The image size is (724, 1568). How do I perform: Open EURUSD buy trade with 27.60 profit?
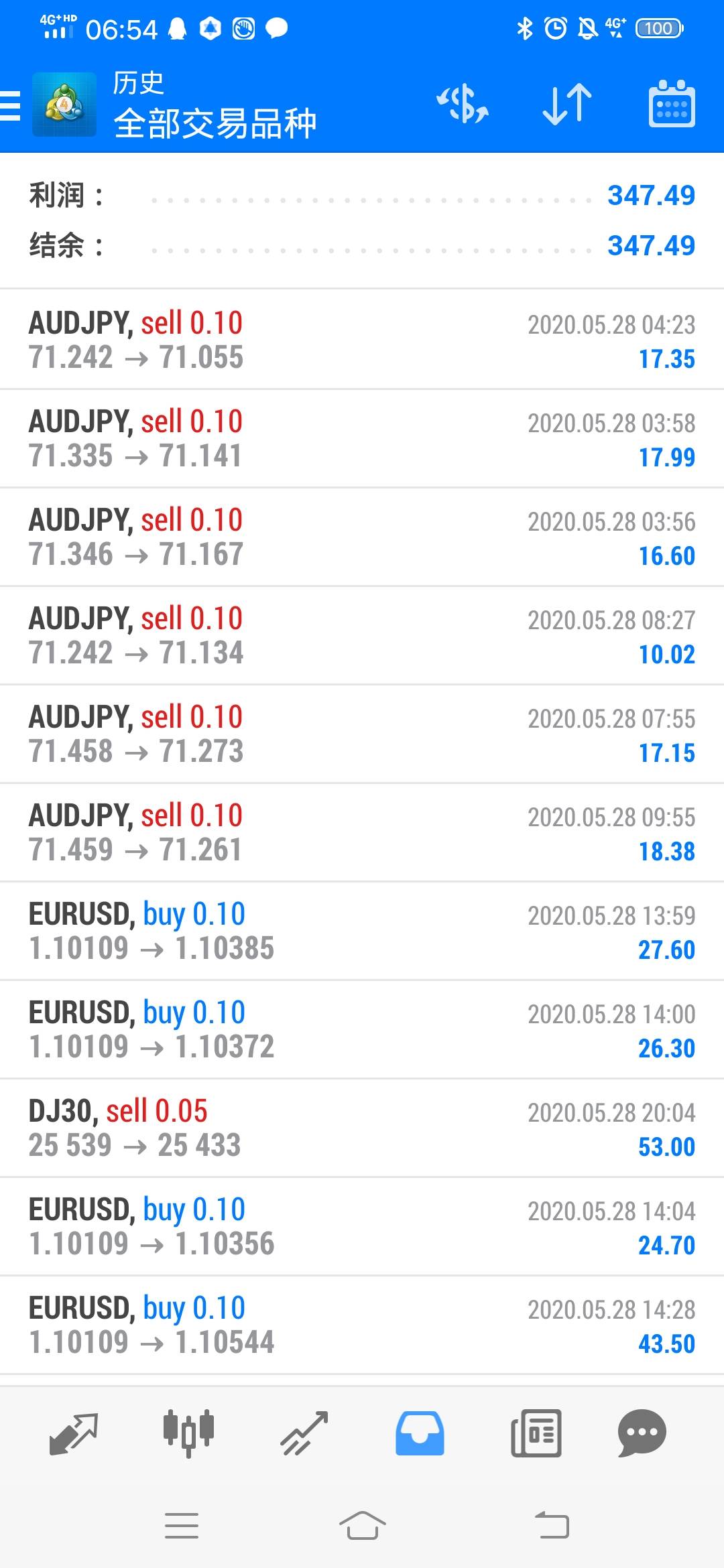tap(362, 931)
